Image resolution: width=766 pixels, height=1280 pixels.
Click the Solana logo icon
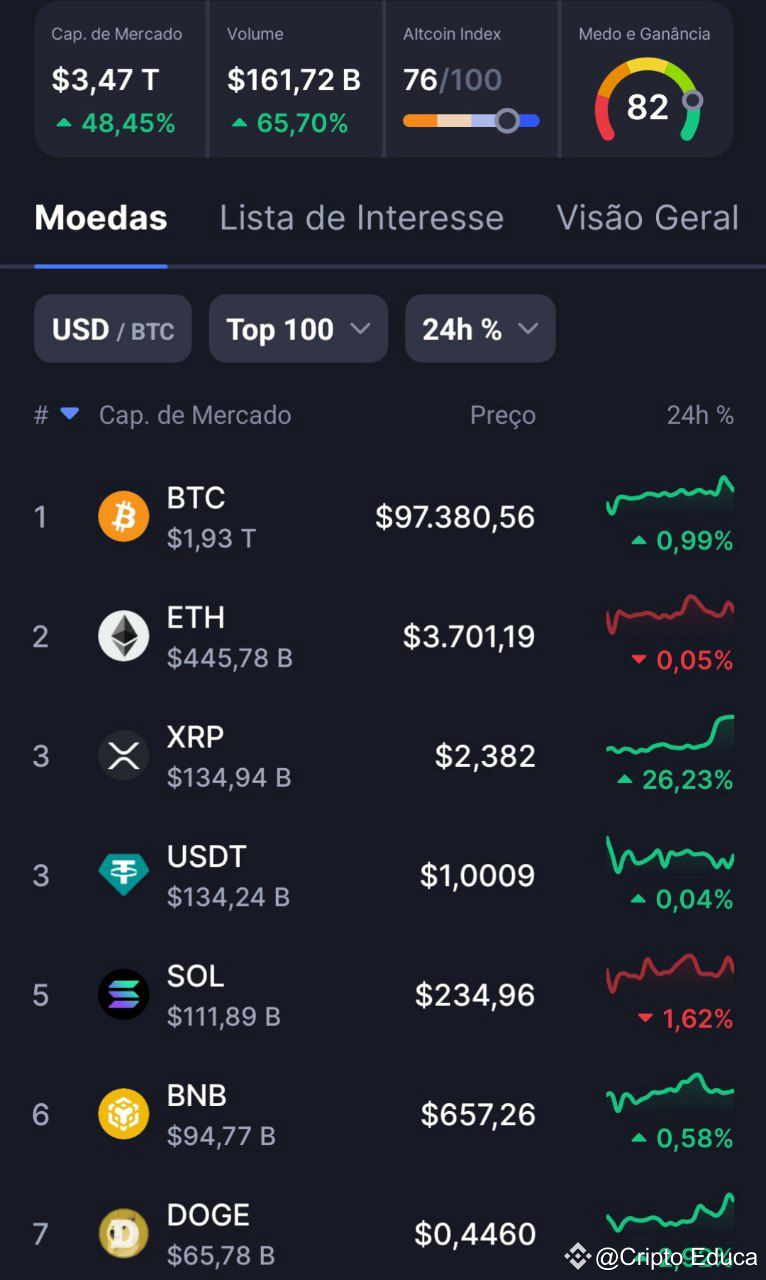[x=124, y=994]
